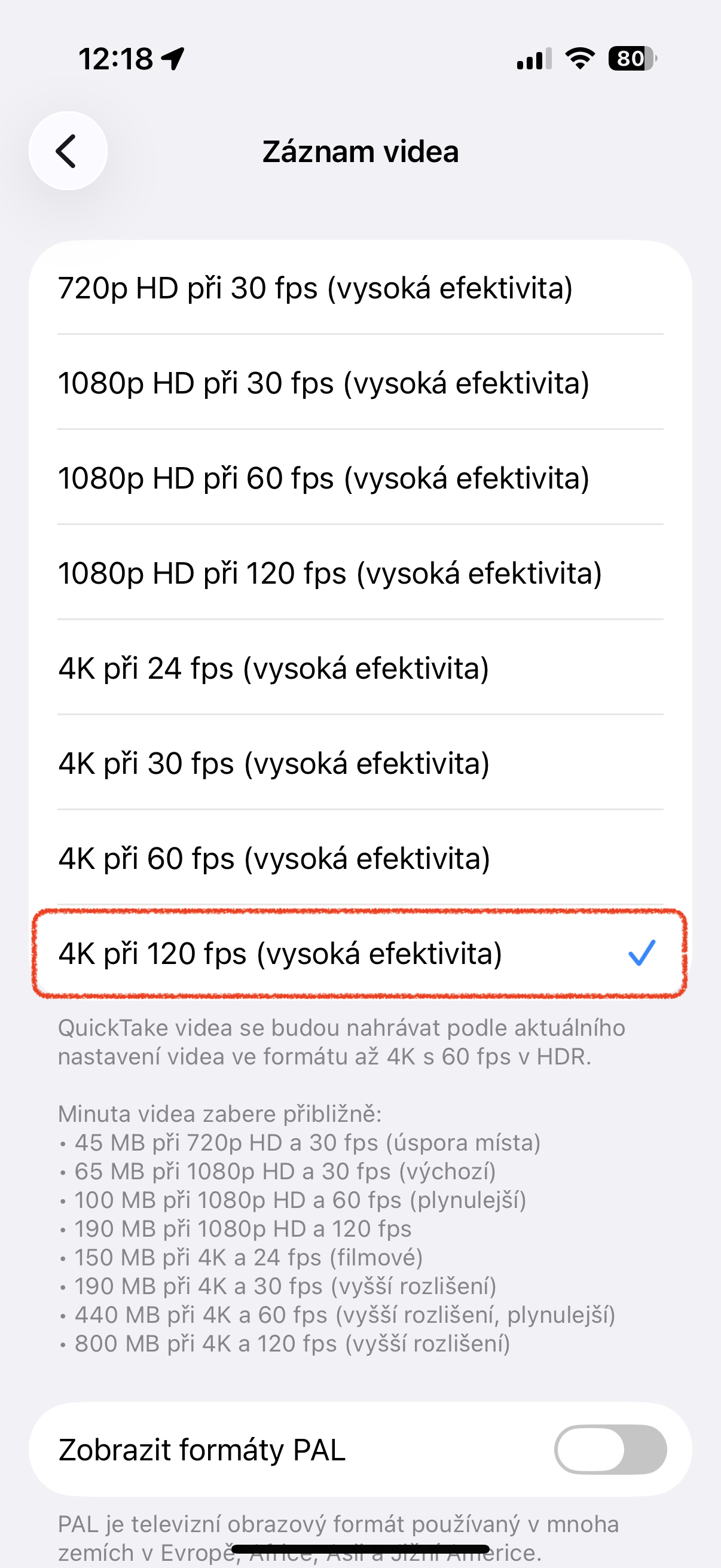This screenshot has height=1568, width=721.
Task: Pick 1080p HD při 60 fps option
Action: 360,478
